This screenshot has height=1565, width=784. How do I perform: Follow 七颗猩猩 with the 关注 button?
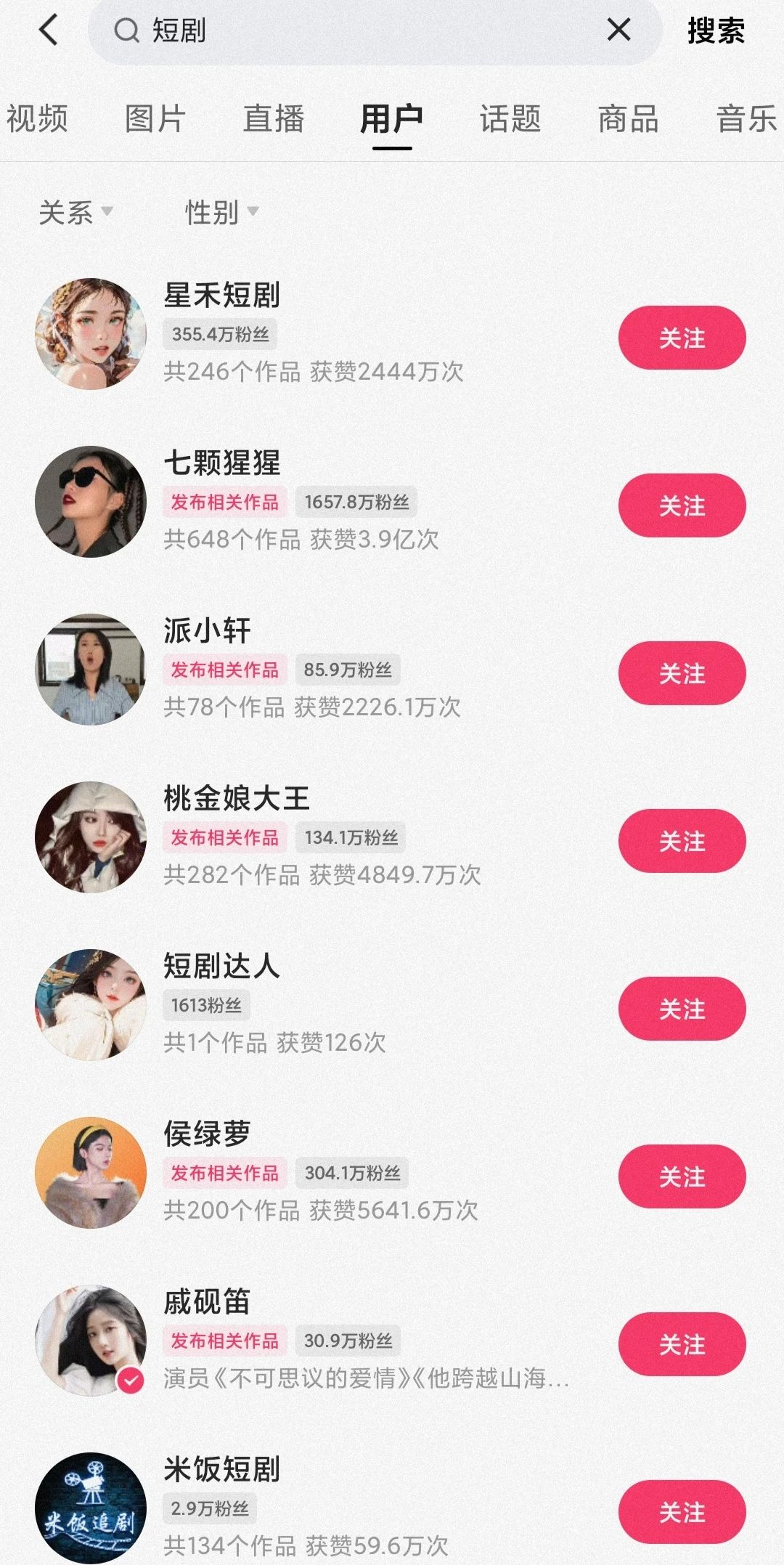(x=682, y=505)
